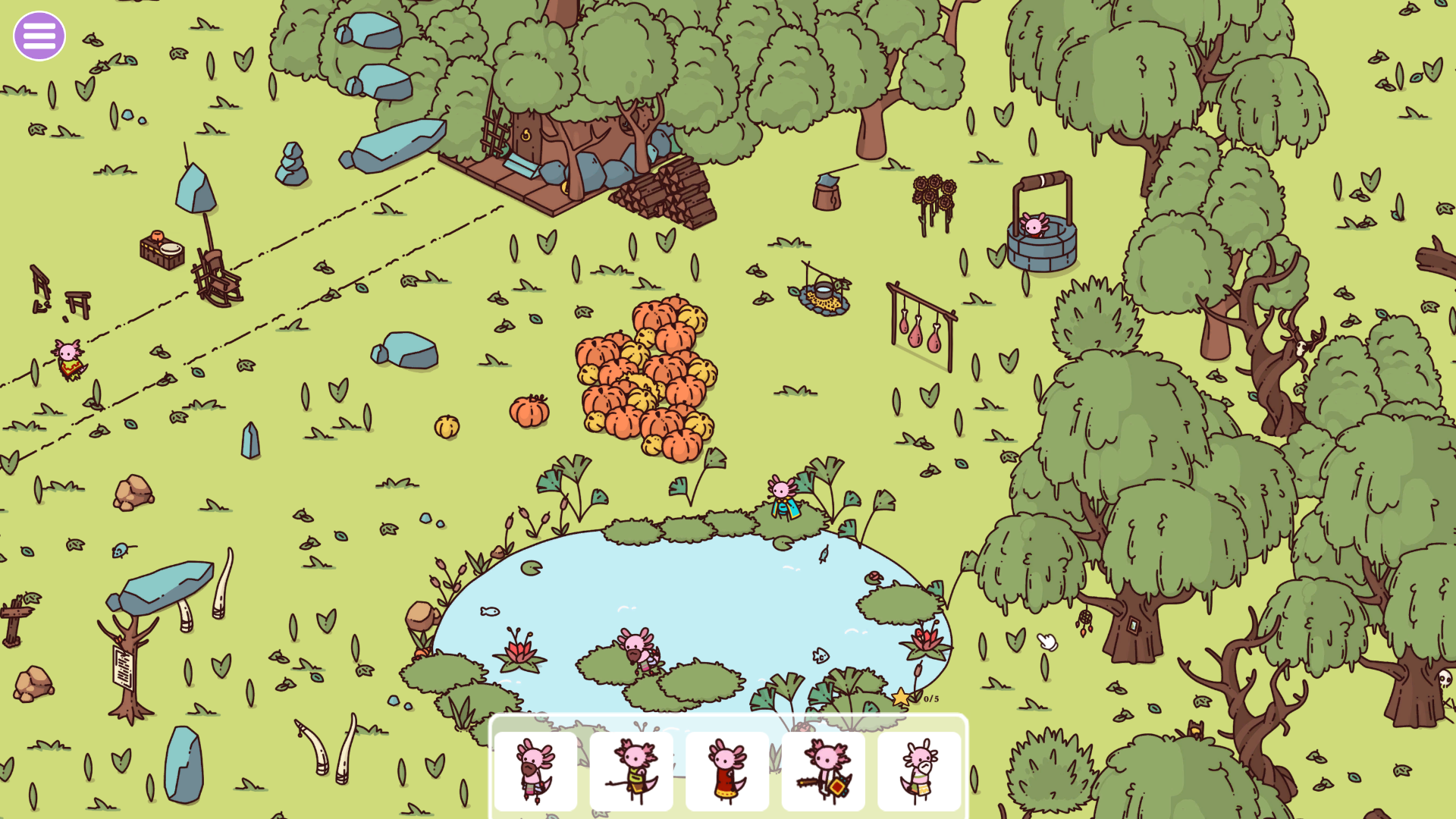Select the green-vest axolotl with spear card
Viewport: 1456px width, 819px height.
point(631,770)
